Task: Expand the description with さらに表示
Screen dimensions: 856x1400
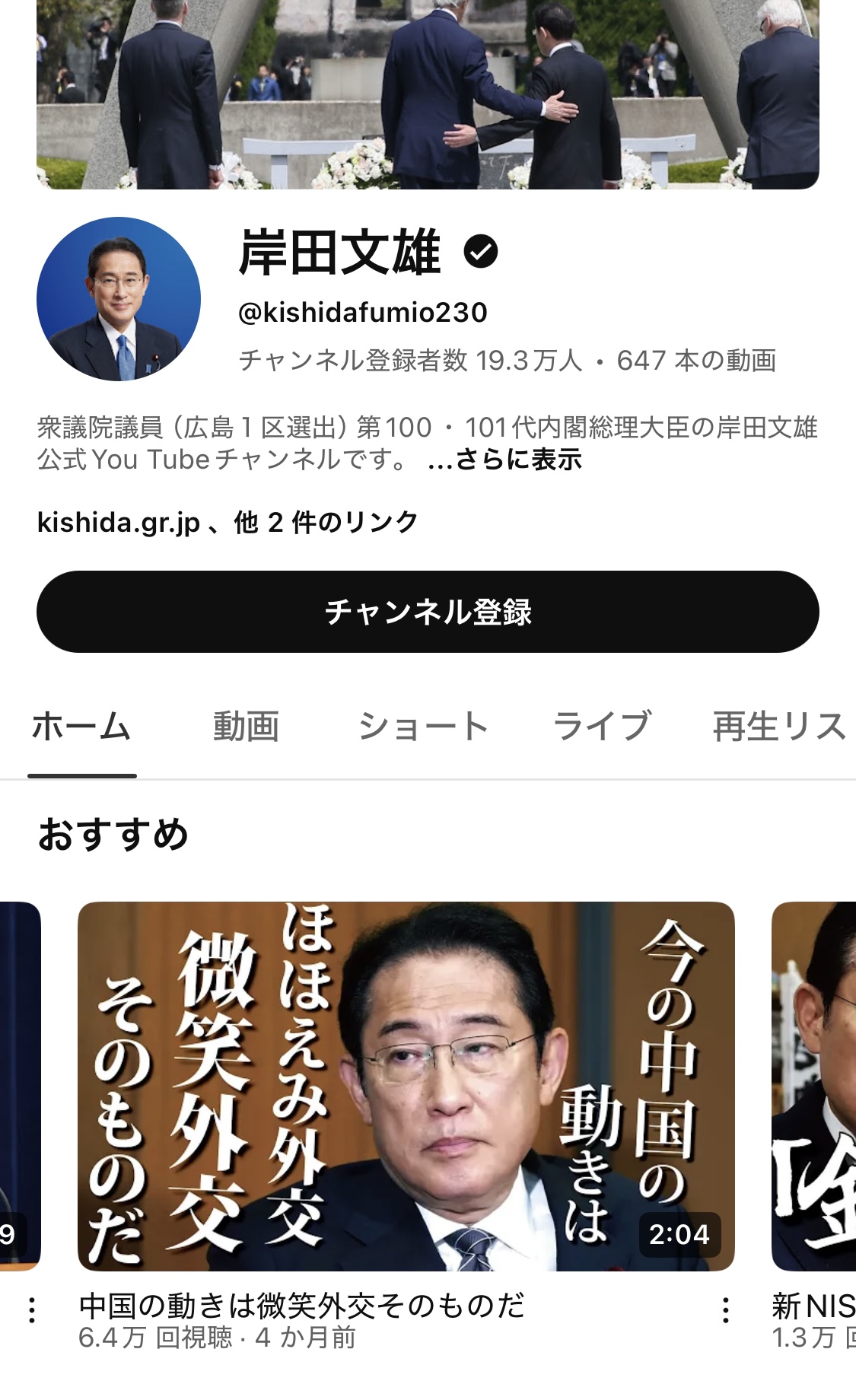Action: click(x=505, y=460)
